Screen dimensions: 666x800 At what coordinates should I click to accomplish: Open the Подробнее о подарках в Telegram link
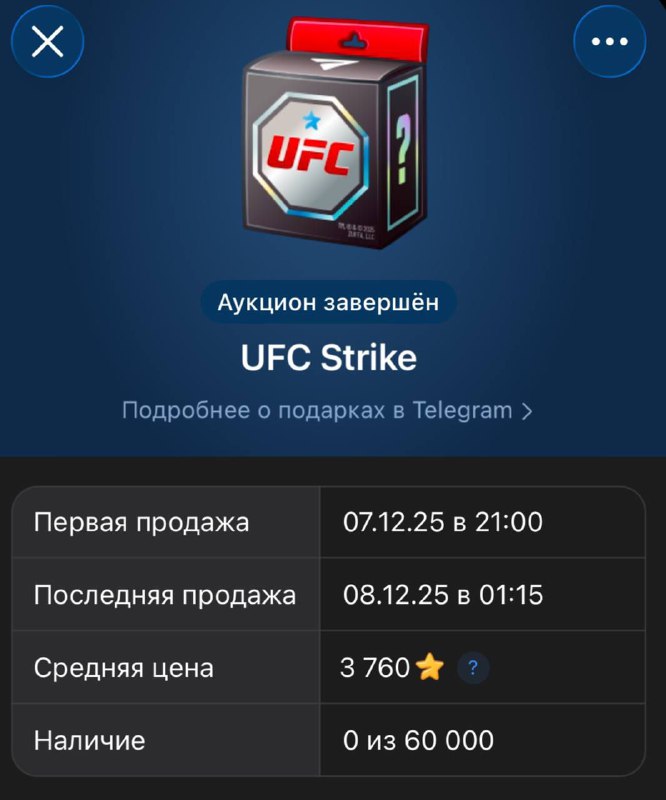point(326,410)
